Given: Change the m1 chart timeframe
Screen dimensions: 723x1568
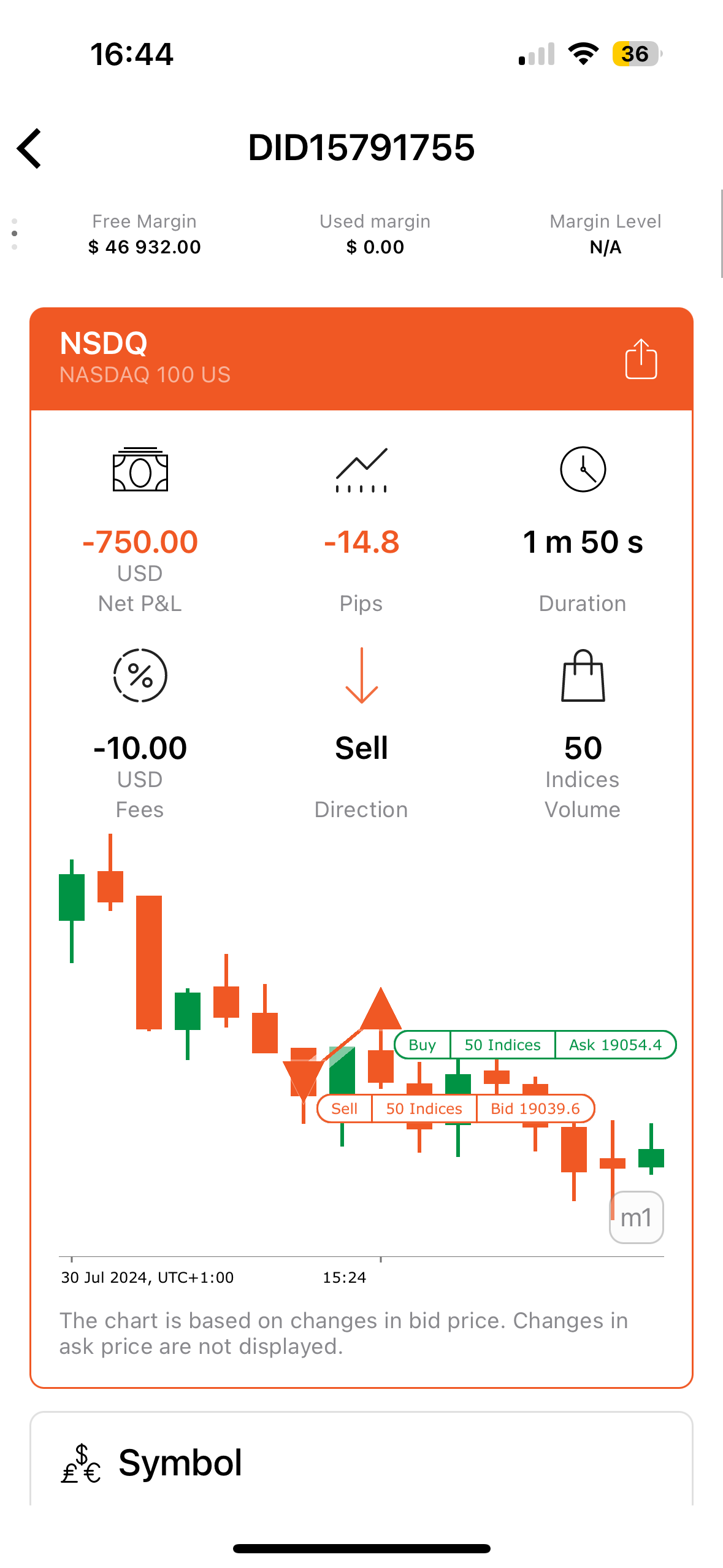Looking at the screenshot, I should (636, 1218).
